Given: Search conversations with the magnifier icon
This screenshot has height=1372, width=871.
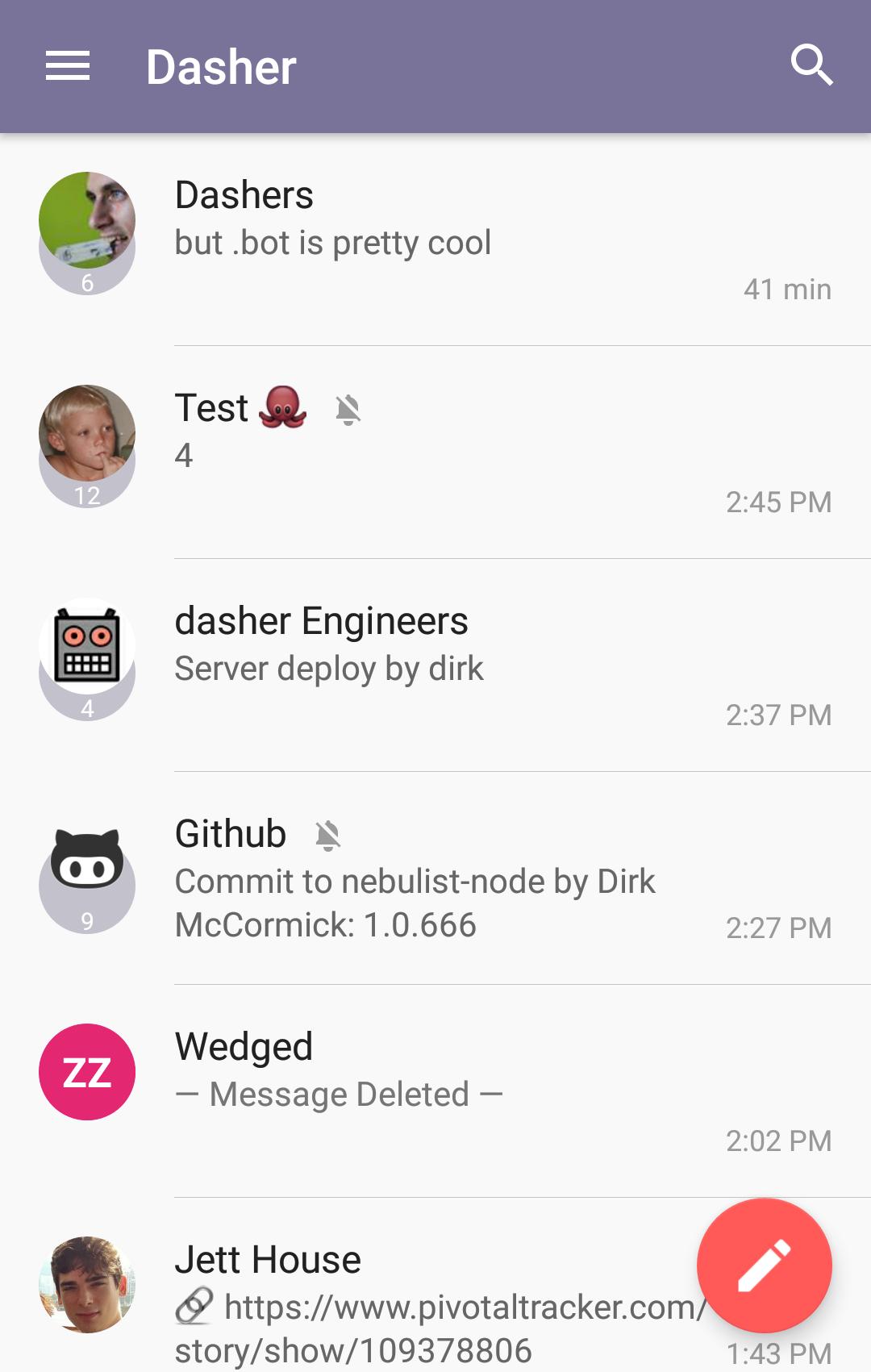Looking at the screenshot, I should tap(811, 66).
